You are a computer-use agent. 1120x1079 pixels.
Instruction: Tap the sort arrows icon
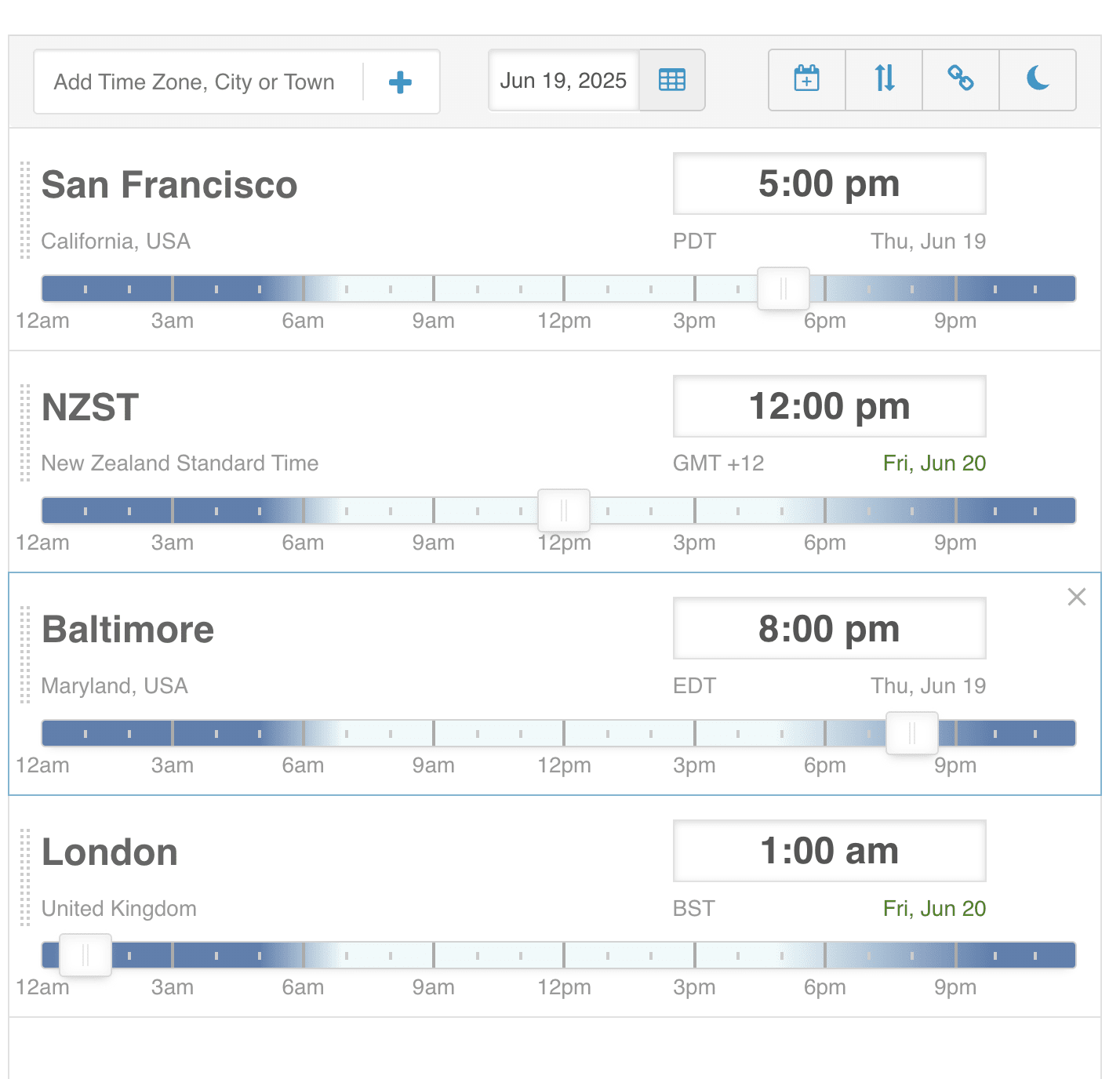pyautogui.click(x=884, y=80)
